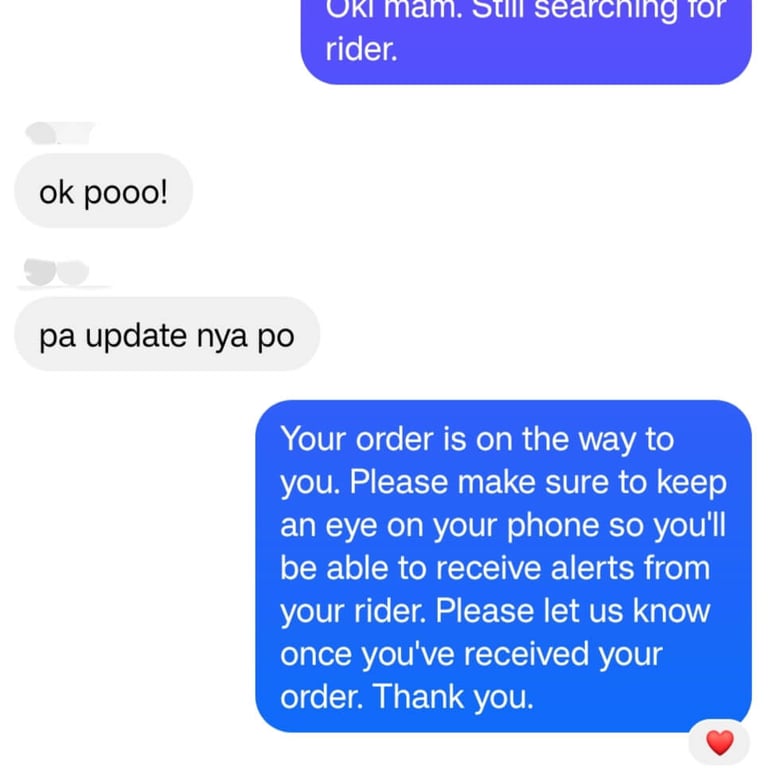Screen dimensions: 768x768
Task: Open the heart reaction on the order message
Action: [719, 742]
